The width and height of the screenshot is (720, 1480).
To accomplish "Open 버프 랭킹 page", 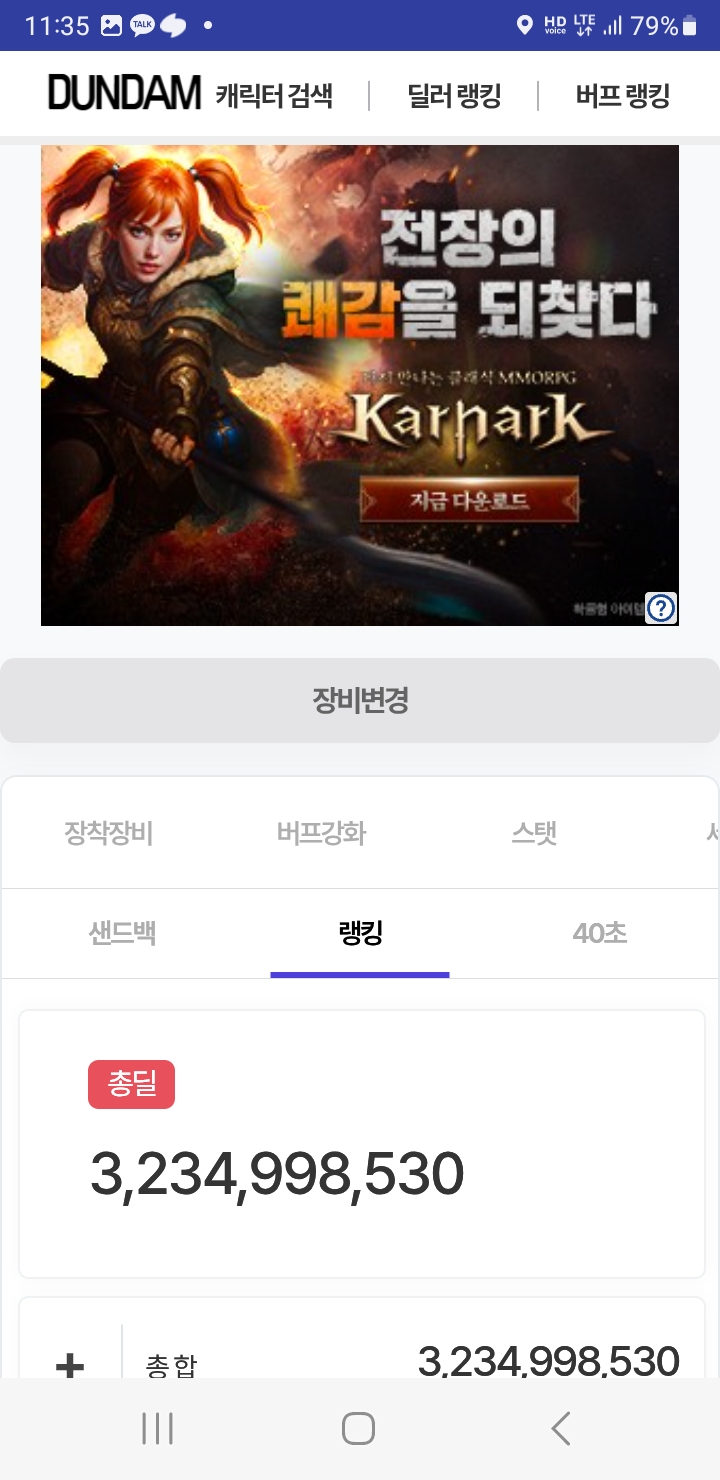I will pos(622,96).
